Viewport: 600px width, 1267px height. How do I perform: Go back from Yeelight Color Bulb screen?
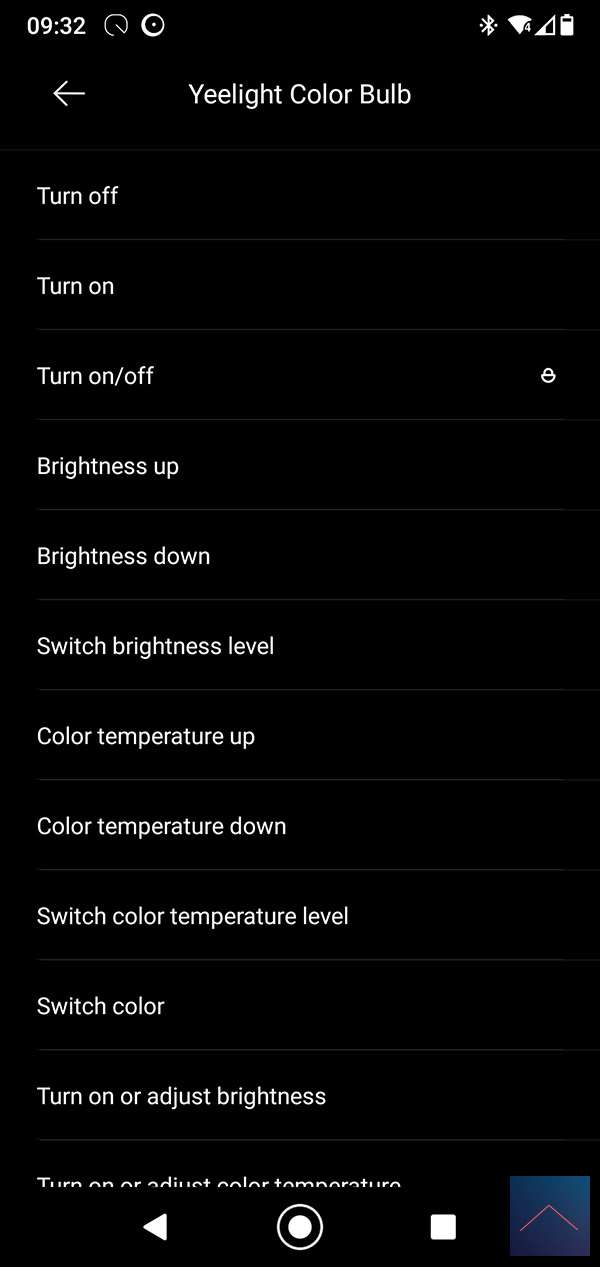69,94
